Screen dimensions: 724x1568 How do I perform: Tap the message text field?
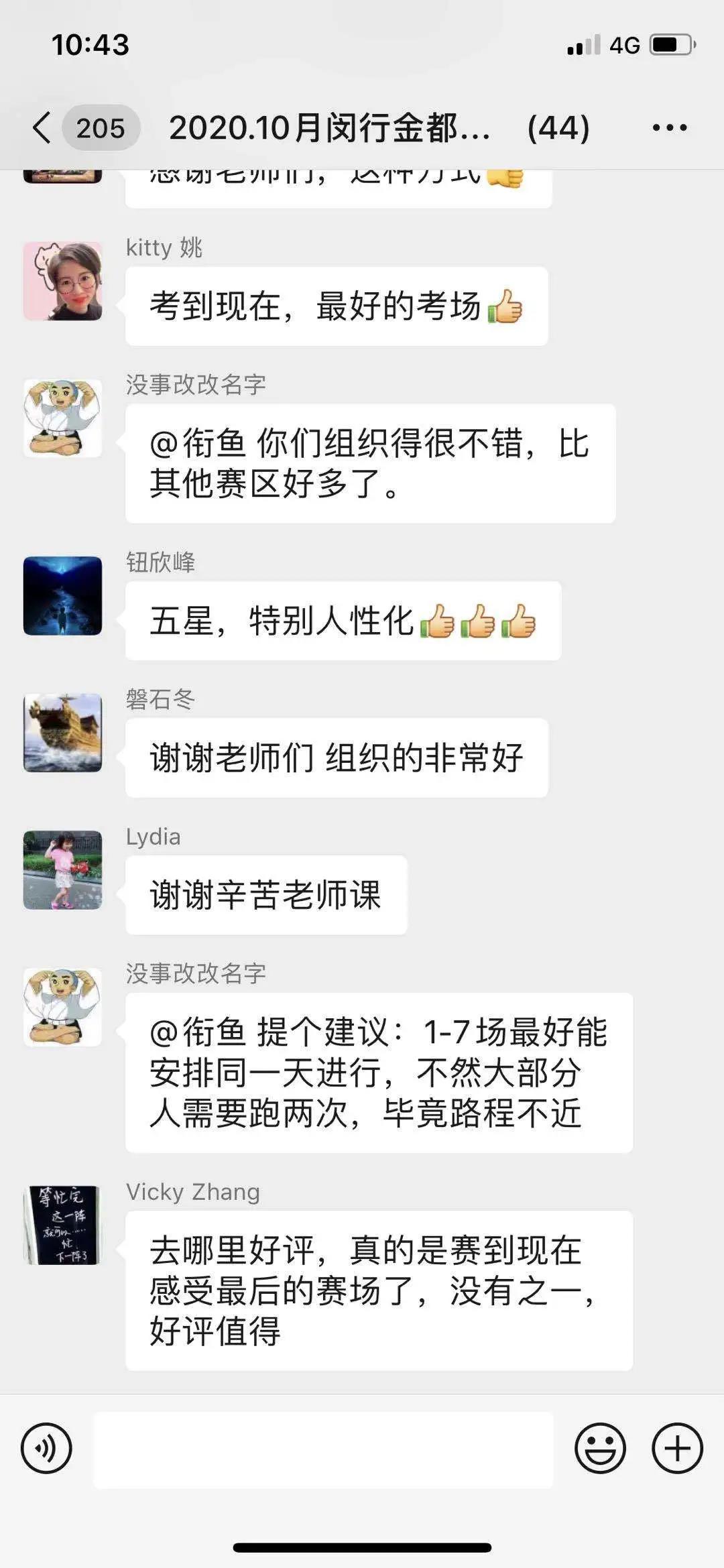(x=323, y=1449)
